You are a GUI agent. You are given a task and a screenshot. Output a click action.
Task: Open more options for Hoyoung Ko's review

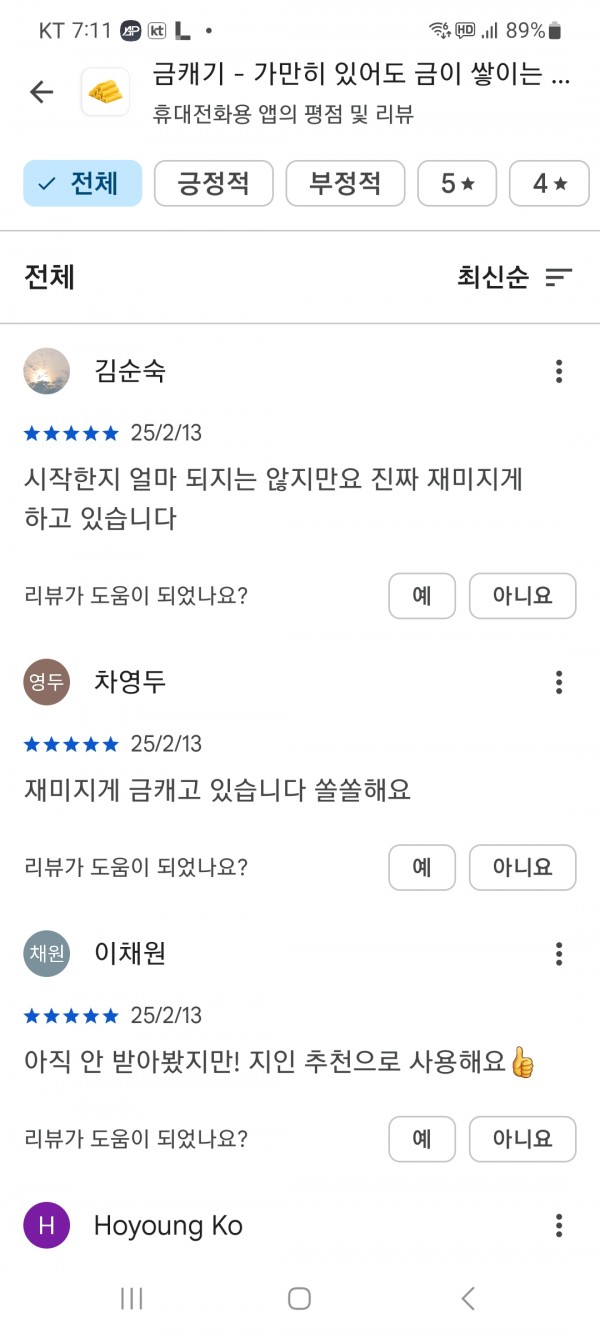pyautogui.click(x=559, y=1226)
